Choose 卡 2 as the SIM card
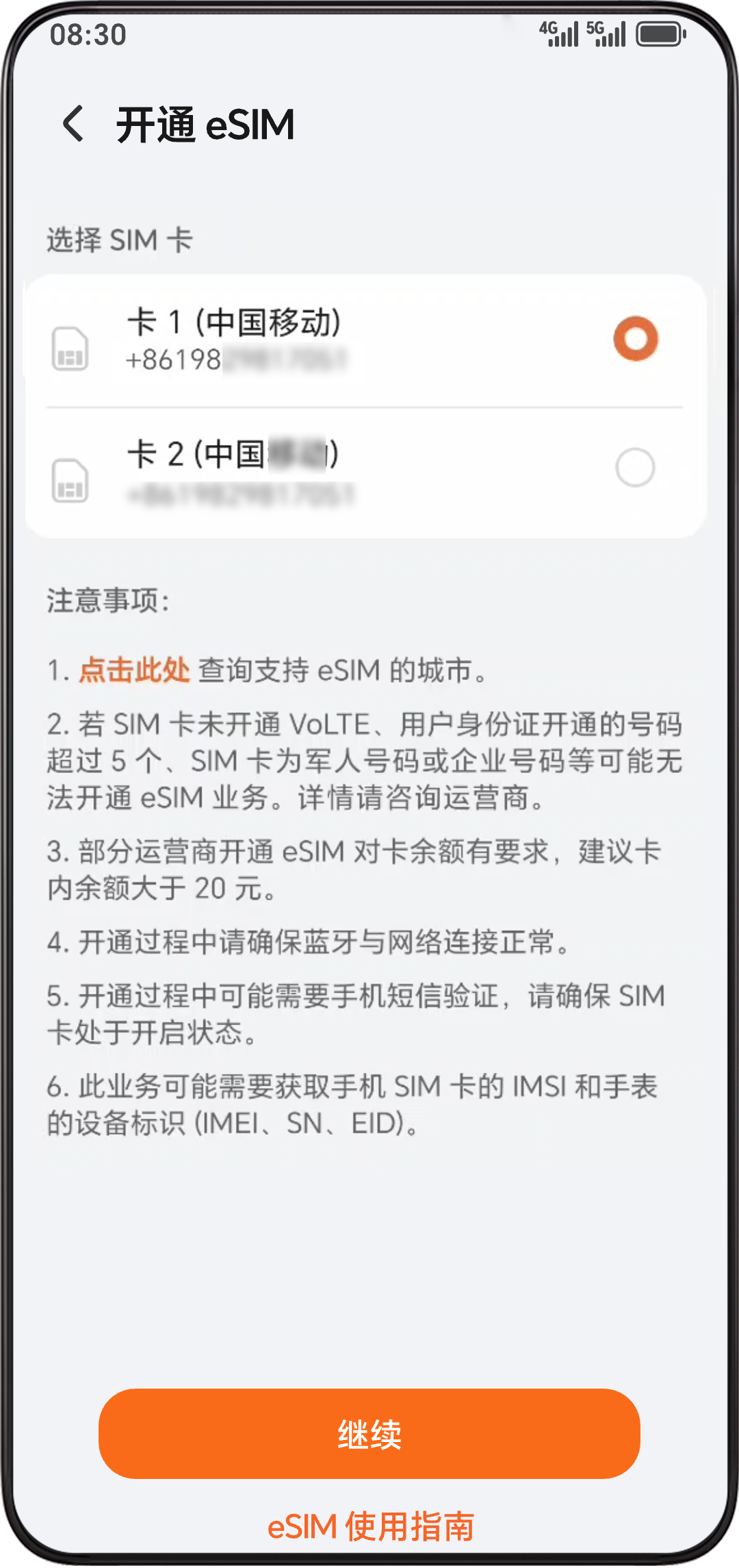 [x=634, y=468]
